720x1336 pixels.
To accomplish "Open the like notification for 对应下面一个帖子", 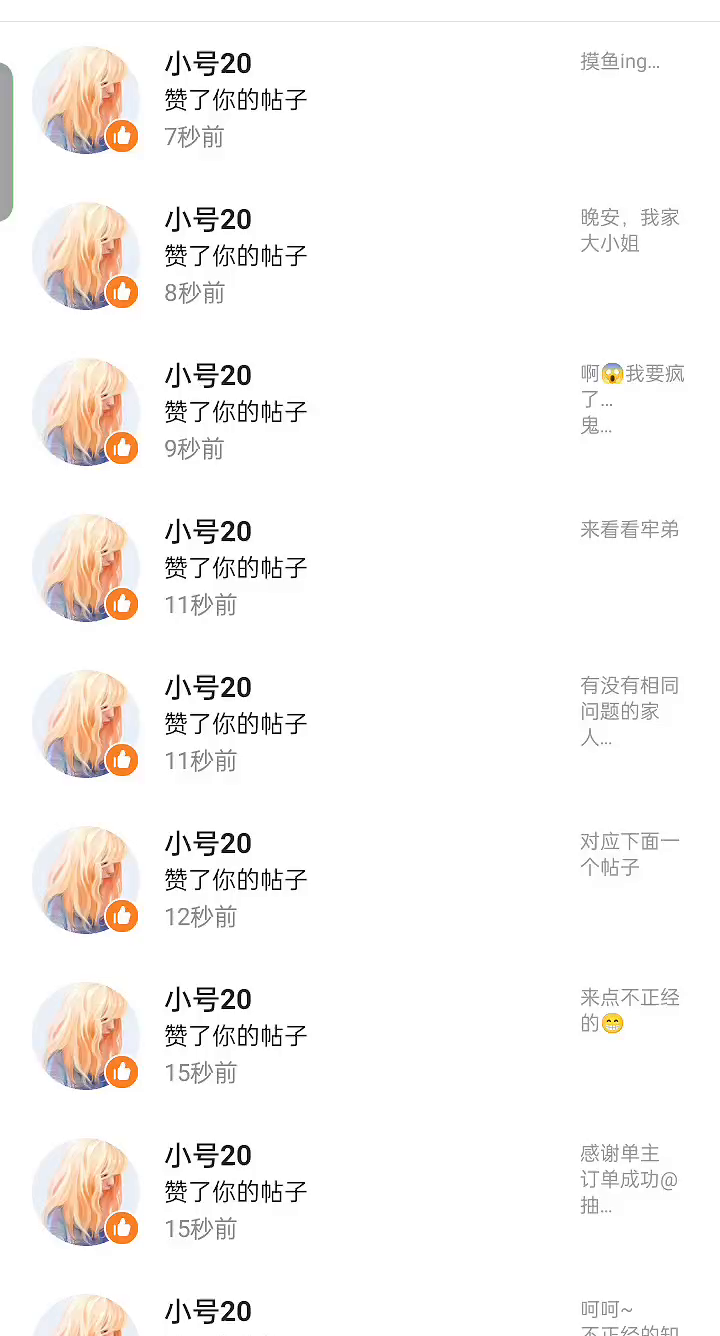I will click(360, 880).
